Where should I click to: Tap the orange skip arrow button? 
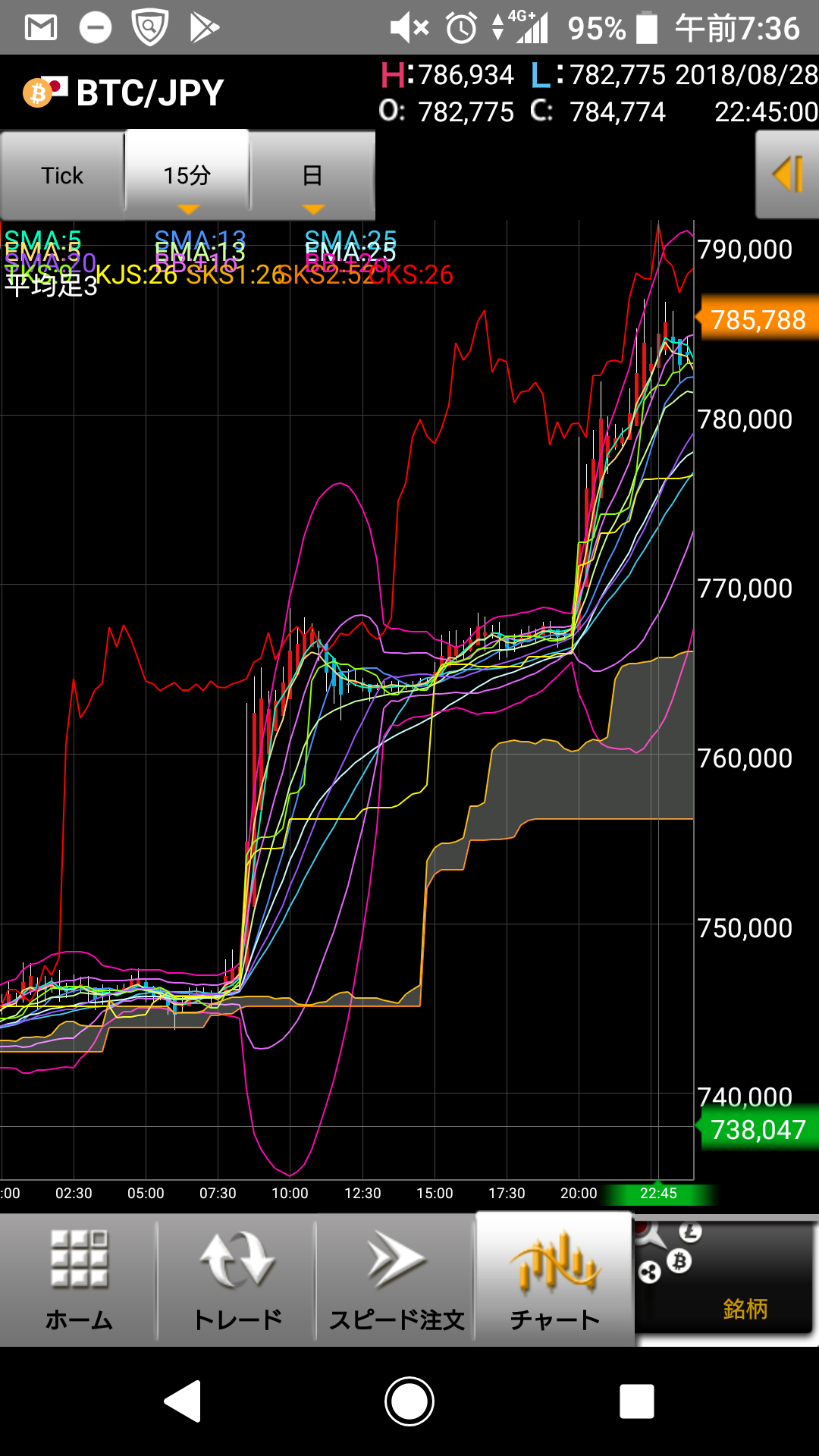click(x=787, y=175)
